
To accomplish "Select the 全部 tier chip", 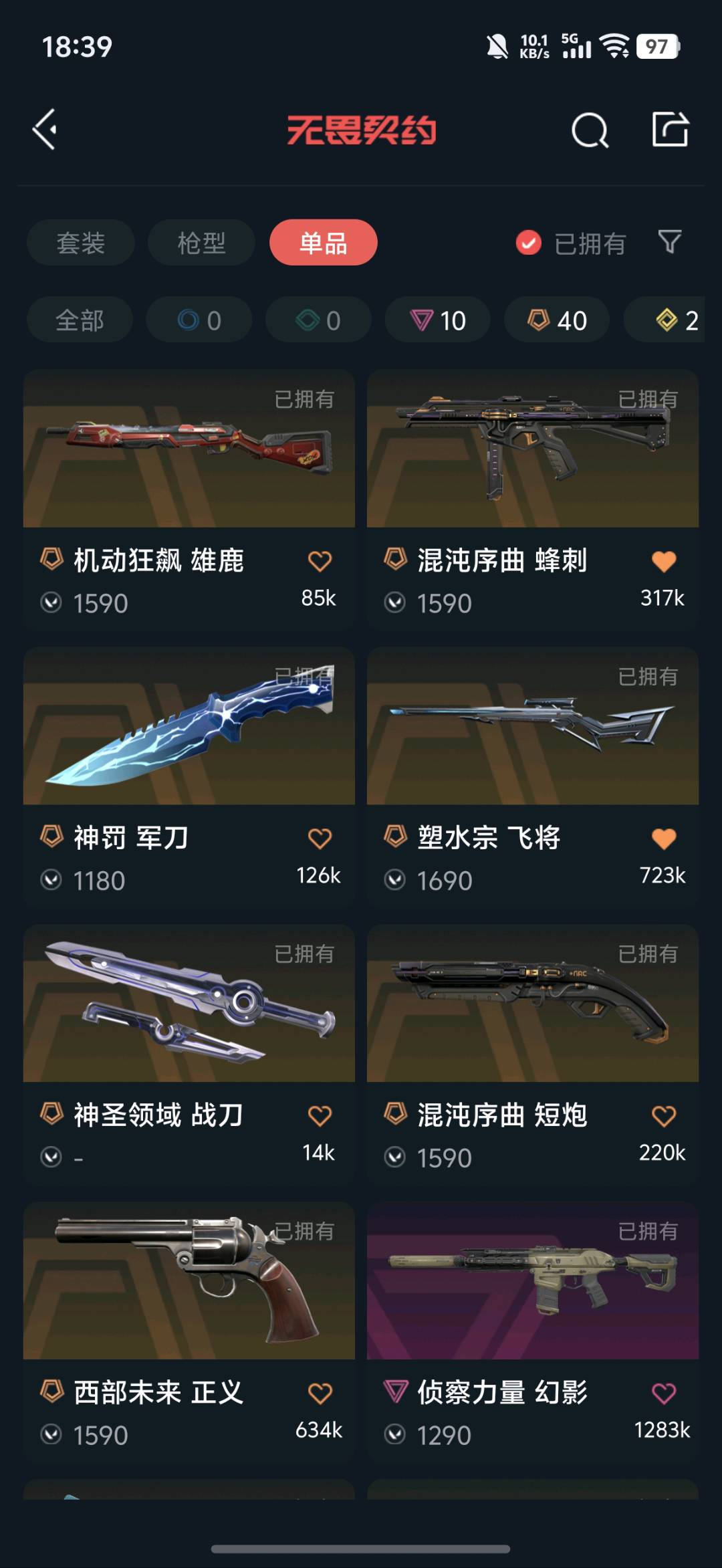I will click(x=80, y=320).
